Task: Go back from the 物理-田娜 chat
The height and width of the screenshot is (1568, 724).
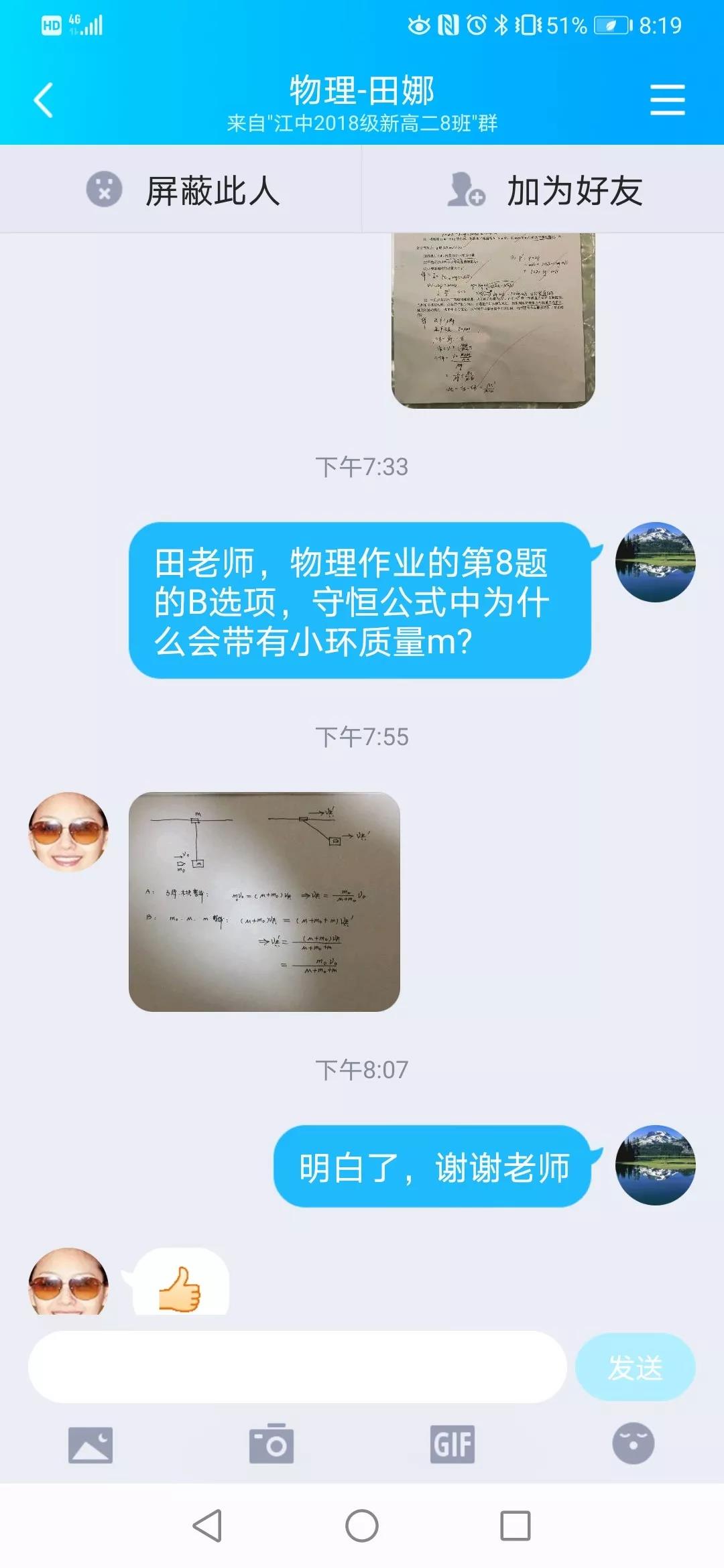Action: pos(44,101)
